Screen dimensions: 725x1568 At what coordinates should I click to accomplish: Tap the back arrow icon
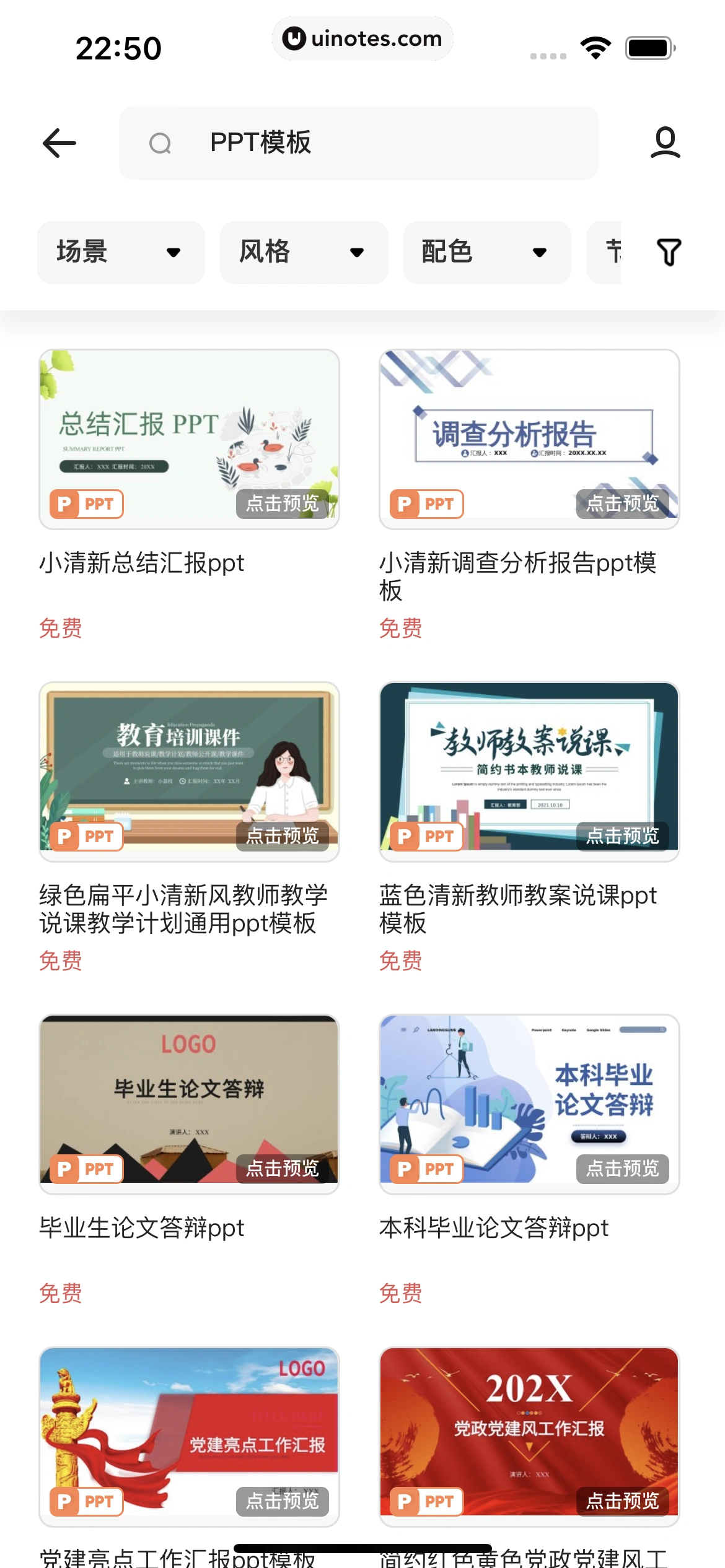(x=59, y=142)
